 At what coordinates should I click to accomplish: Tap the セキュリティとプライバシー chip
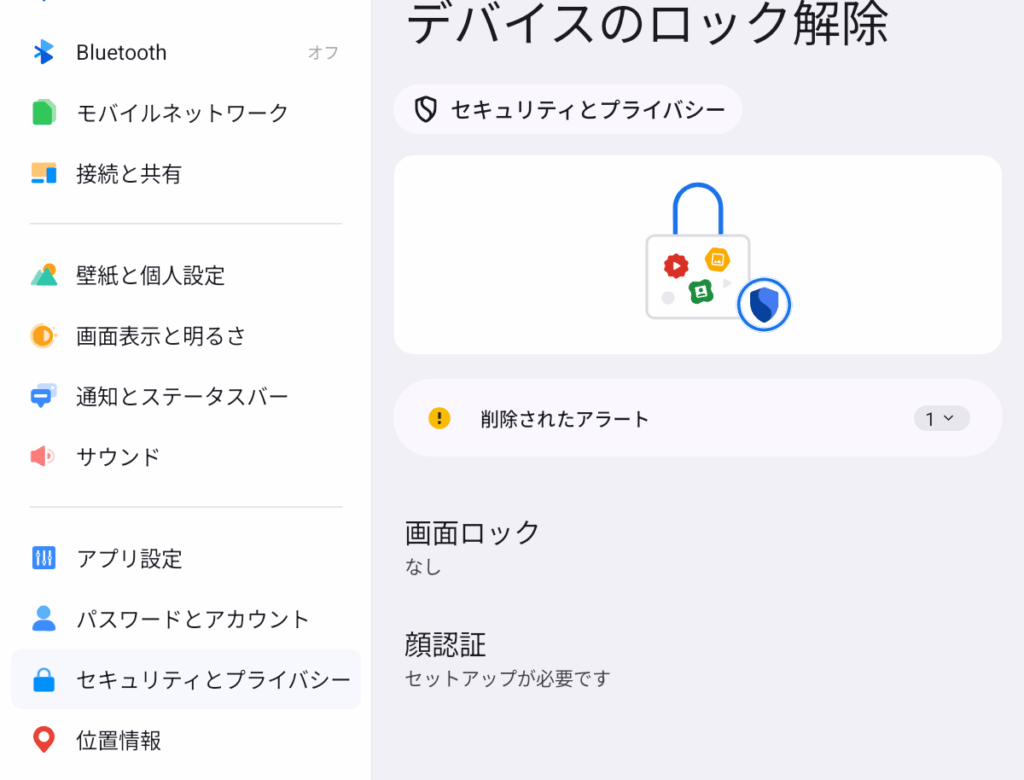tap(568, 110)
